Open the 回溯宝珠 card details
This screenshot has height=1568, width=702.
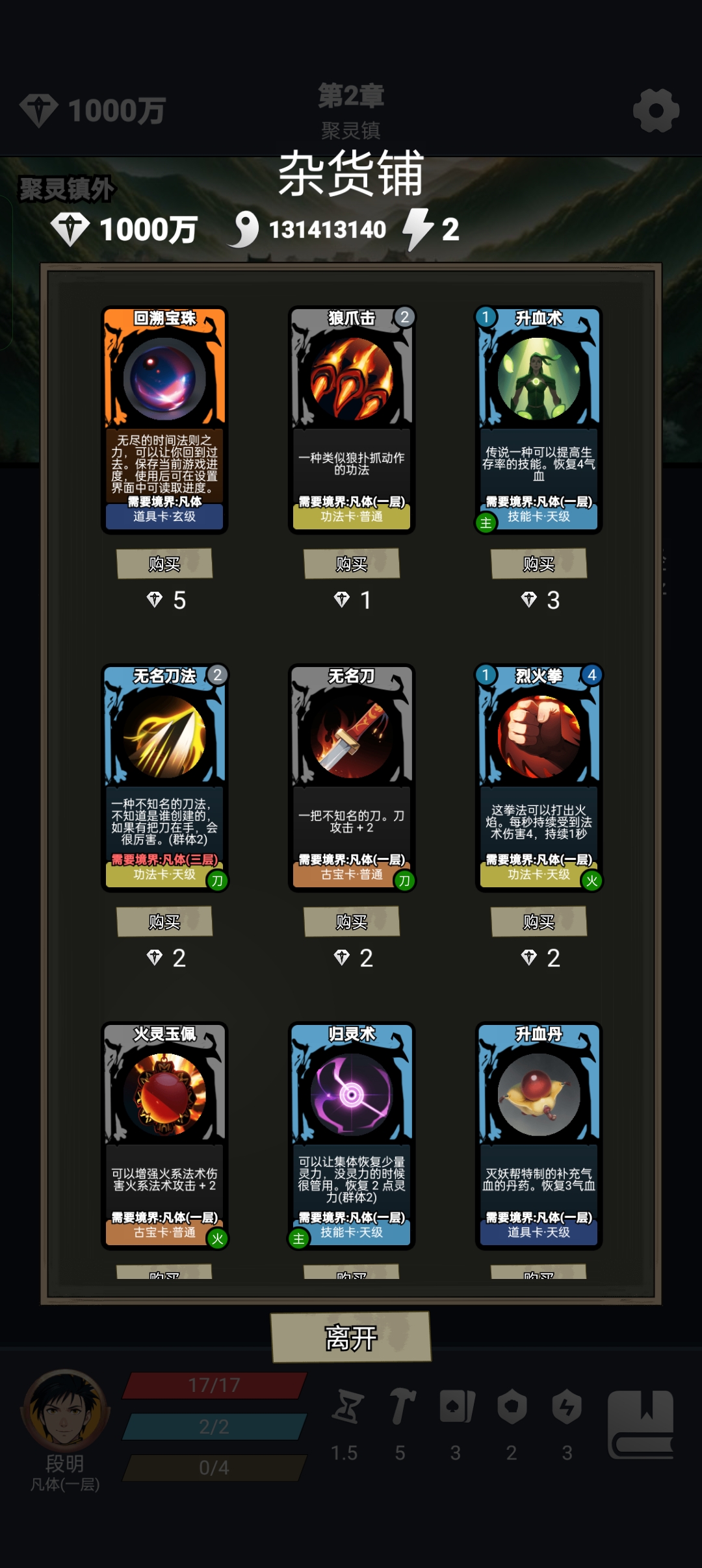pyautogui.click(x=164, y=420)
